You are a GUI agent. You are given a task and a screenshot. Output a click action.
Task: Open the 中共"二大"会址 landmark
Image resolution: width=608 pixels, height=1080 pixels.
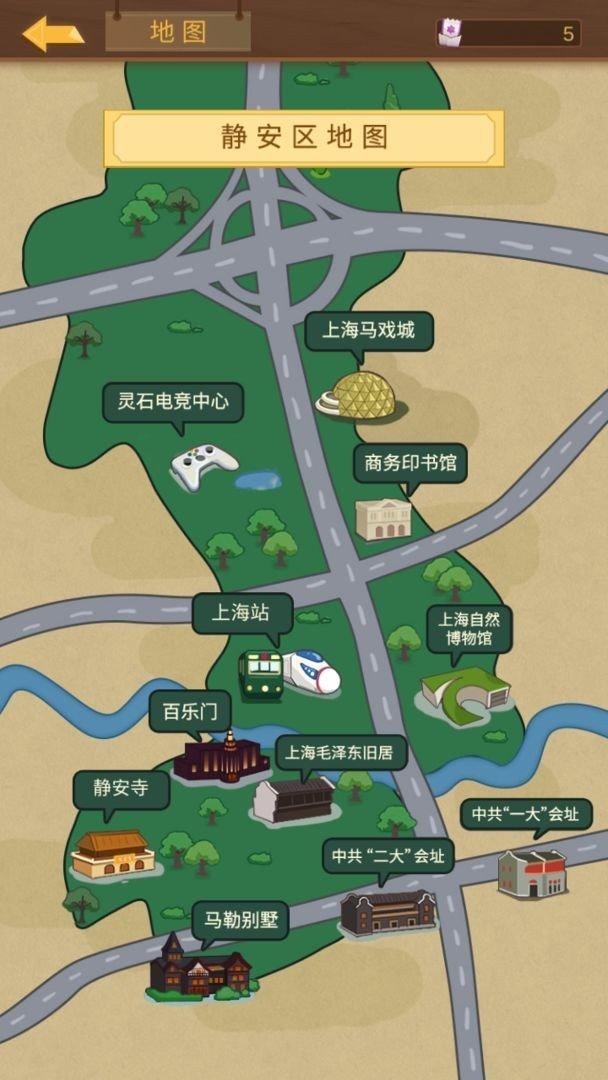tap(388, 911)
